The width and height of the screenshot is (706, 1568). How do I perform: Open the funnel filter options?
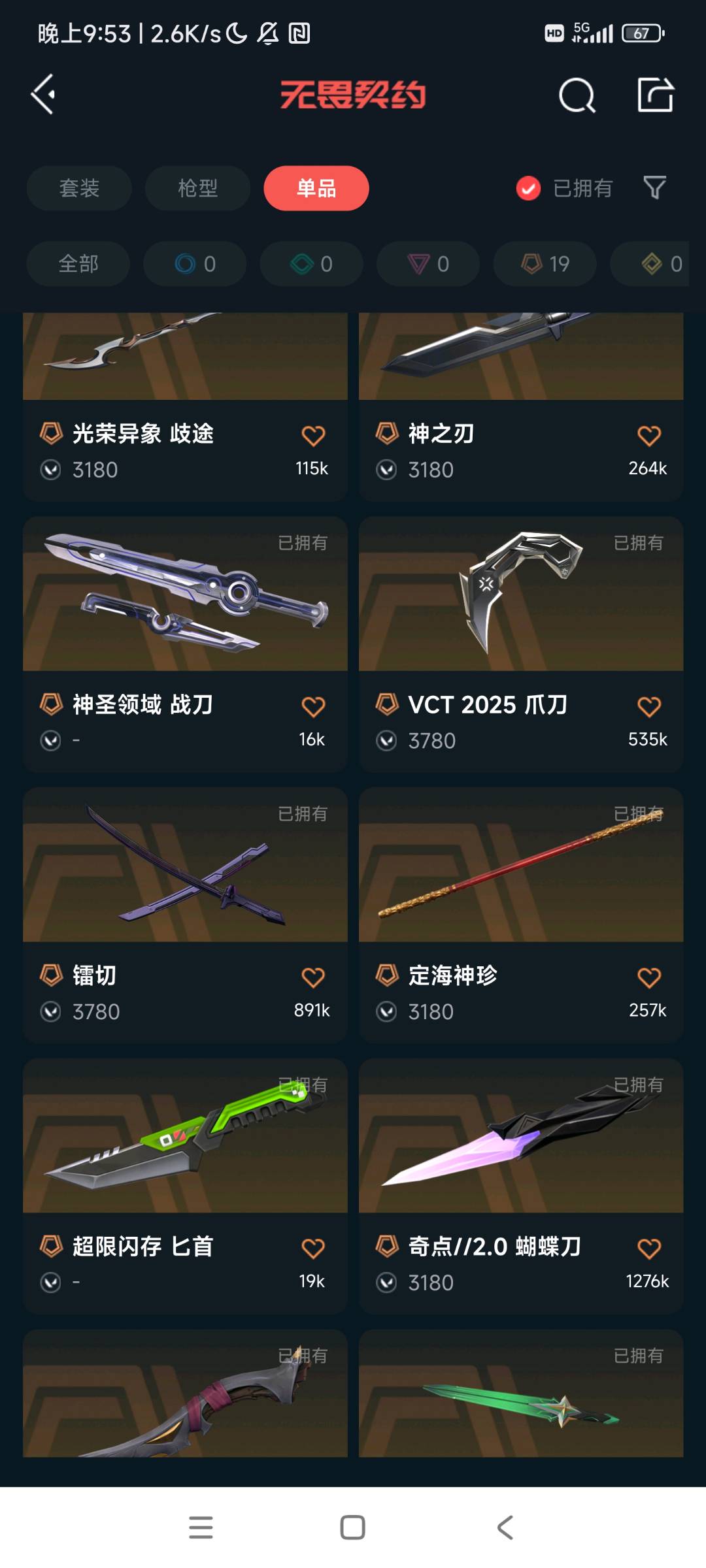pyautogui.click(x=654, y=188)
